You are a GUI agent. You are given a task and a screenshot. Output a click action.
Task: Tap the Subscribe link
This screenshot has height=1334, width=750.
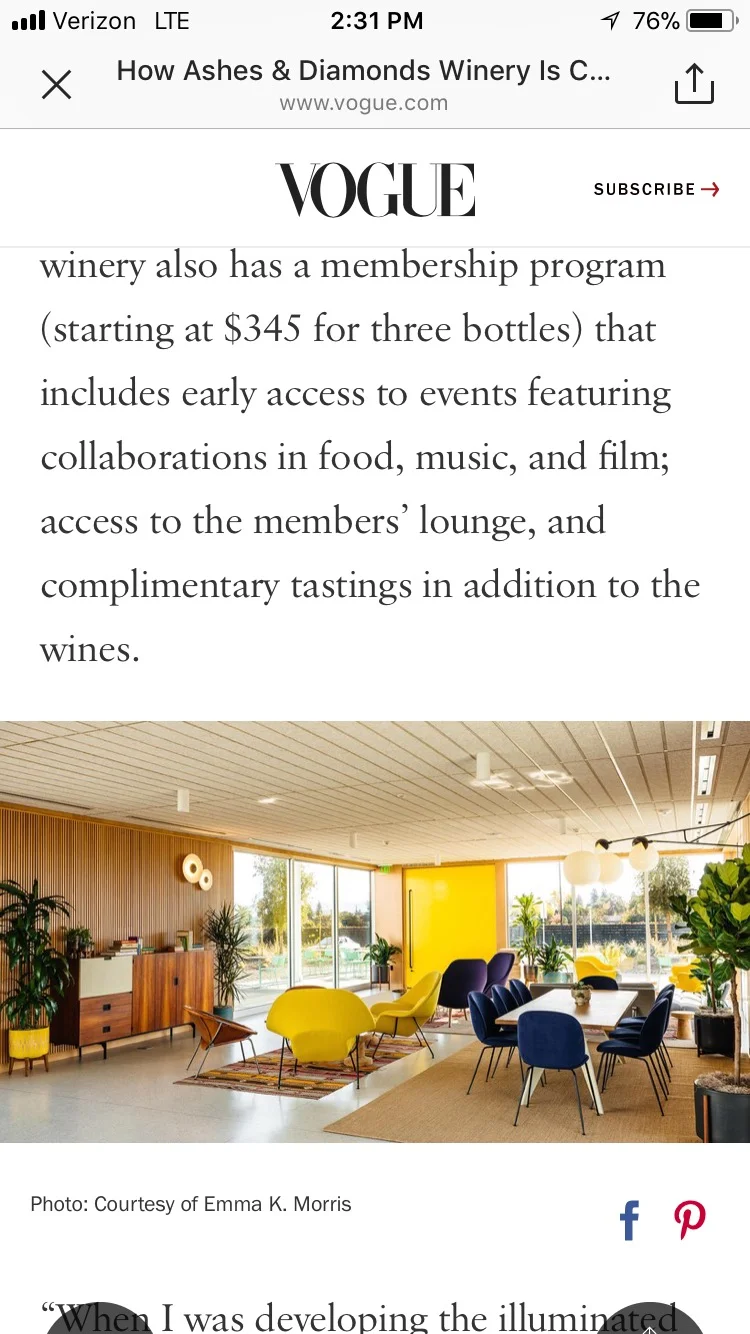pos(656,189)
